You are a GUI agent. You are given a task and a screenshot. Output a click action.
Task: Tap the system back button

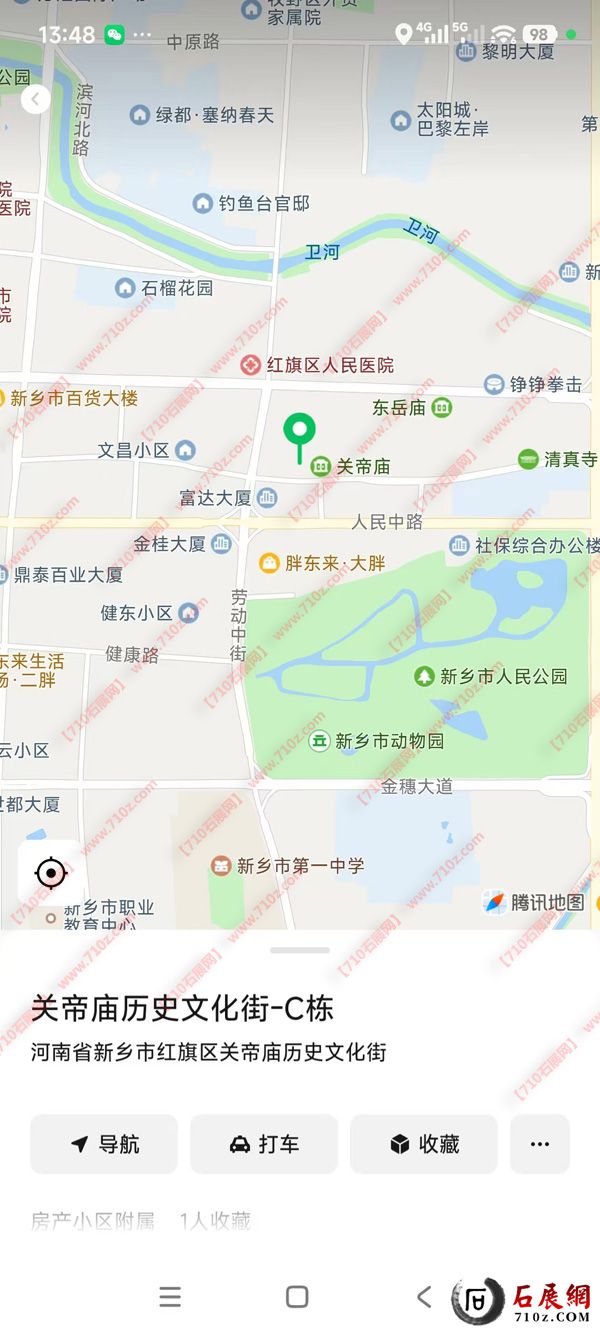(x=424, y=1297)
